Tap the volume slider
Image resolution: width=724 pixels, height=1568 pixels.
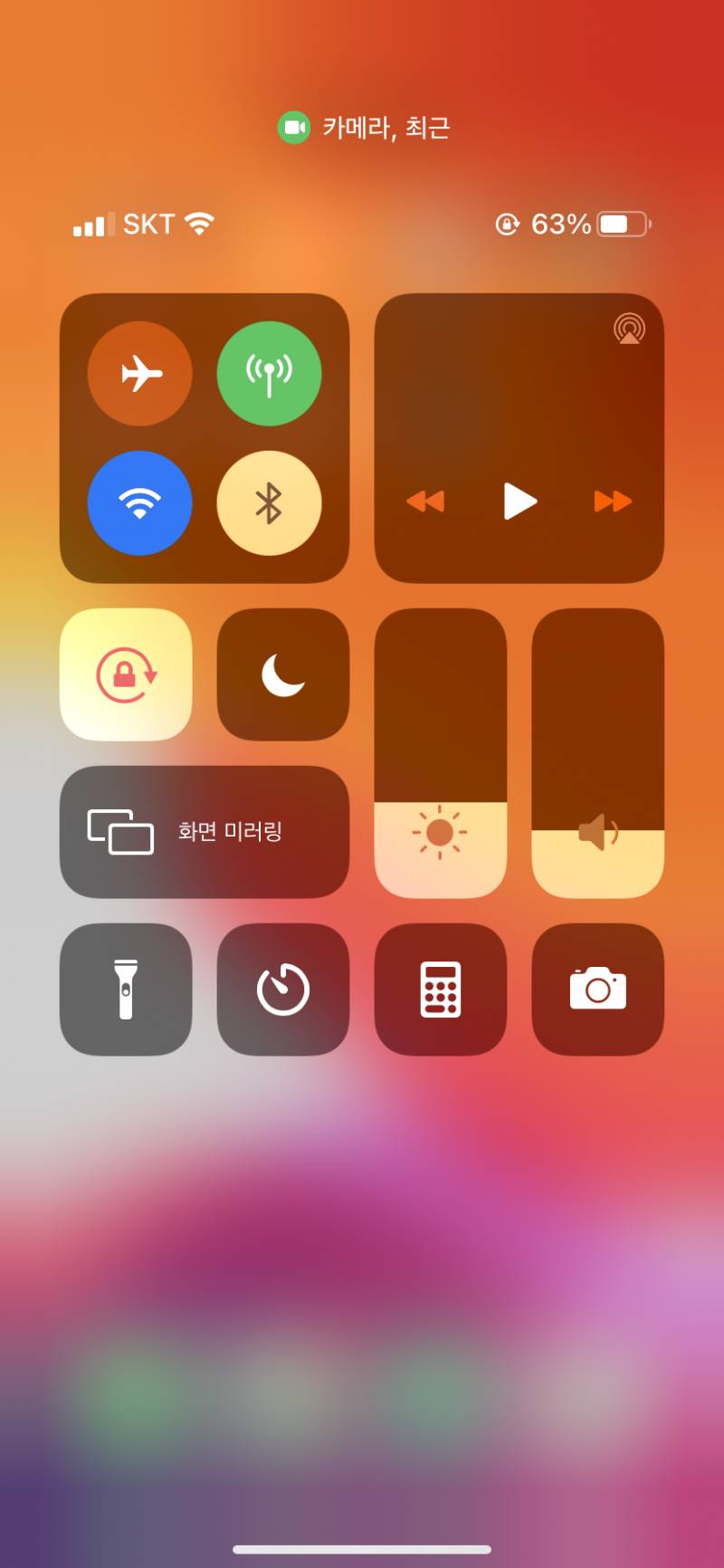pyautogui.click(x=597, y=753)
